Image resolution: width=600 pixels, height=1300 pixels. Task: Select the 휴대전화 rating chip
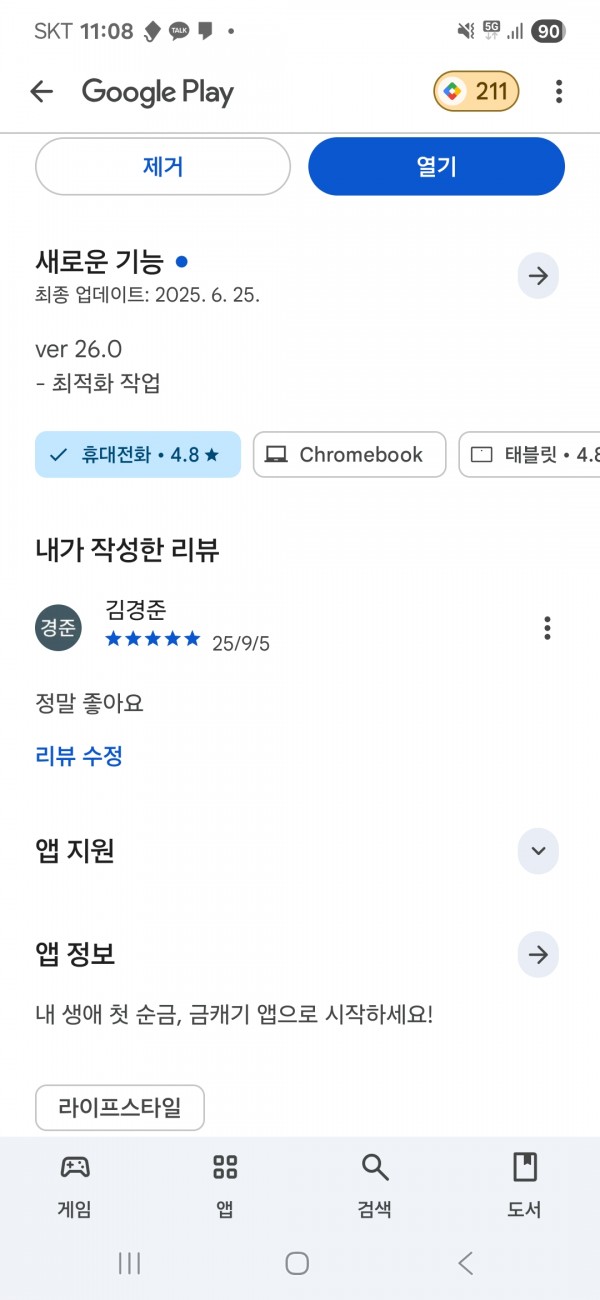(x=138, y=454)
